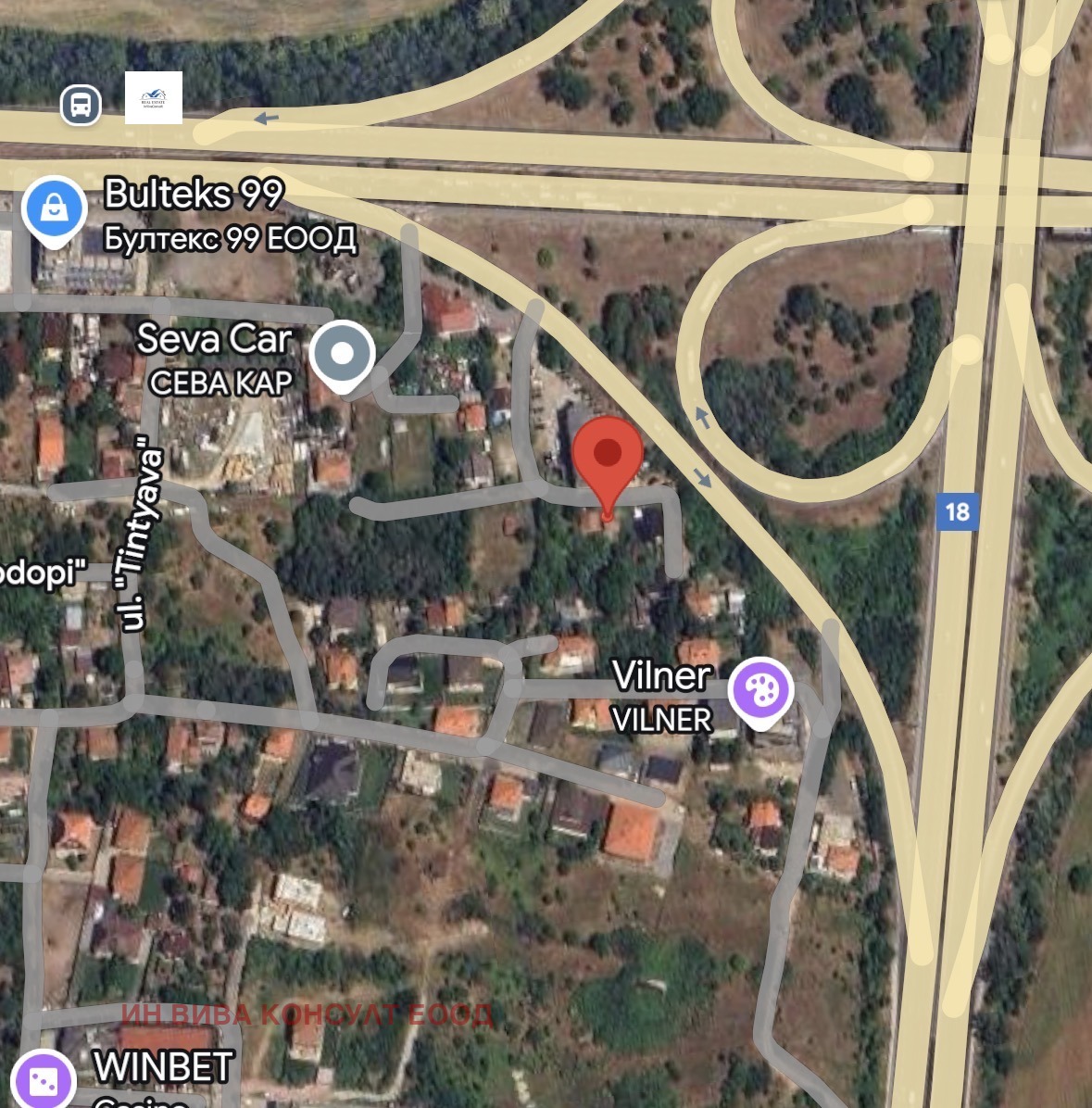
Task: Open the Vilner purple palette icon
Action: [x=761, y=692]
